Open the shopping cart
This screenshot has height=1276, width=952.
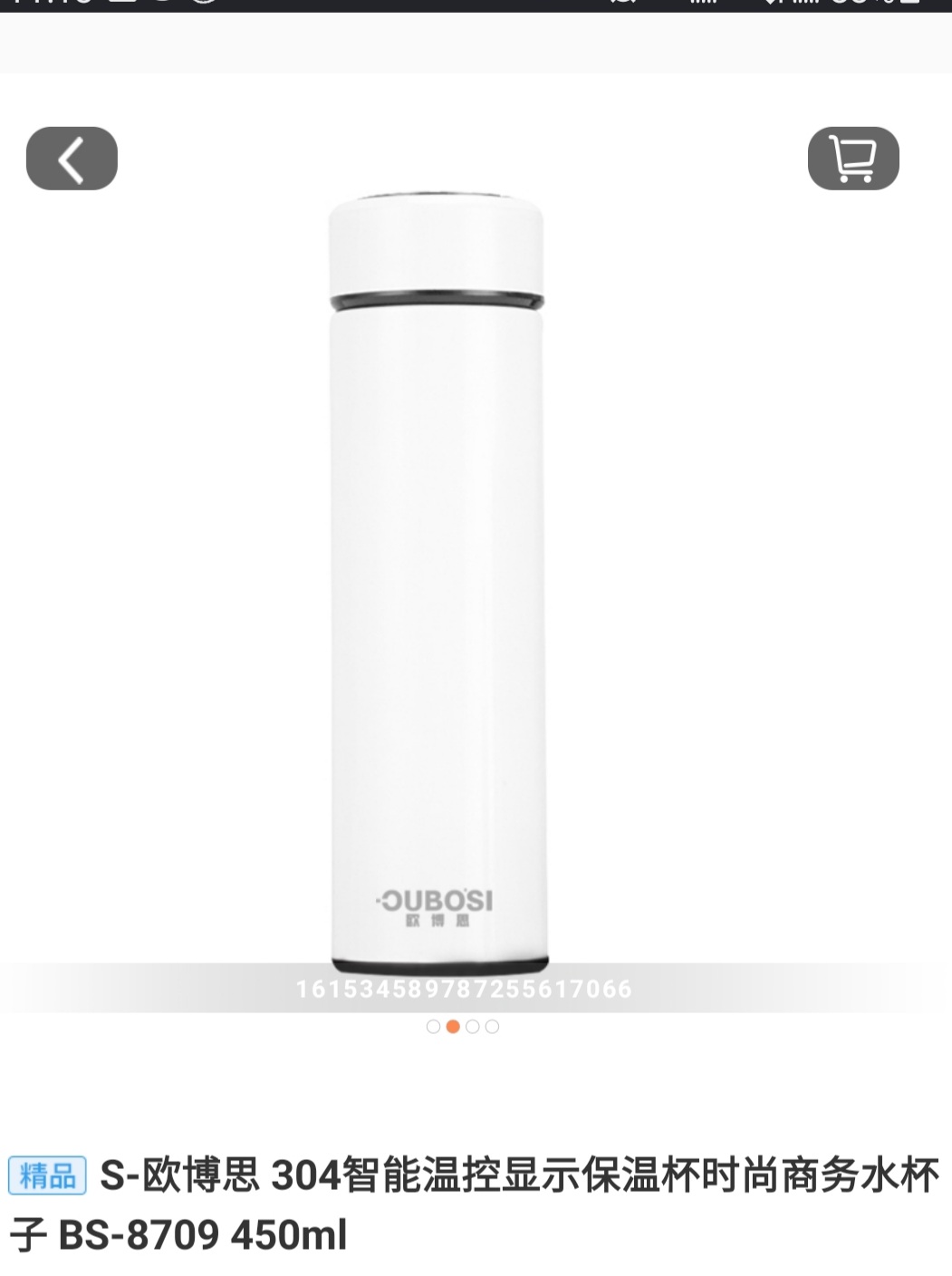(x=852, y=159)
